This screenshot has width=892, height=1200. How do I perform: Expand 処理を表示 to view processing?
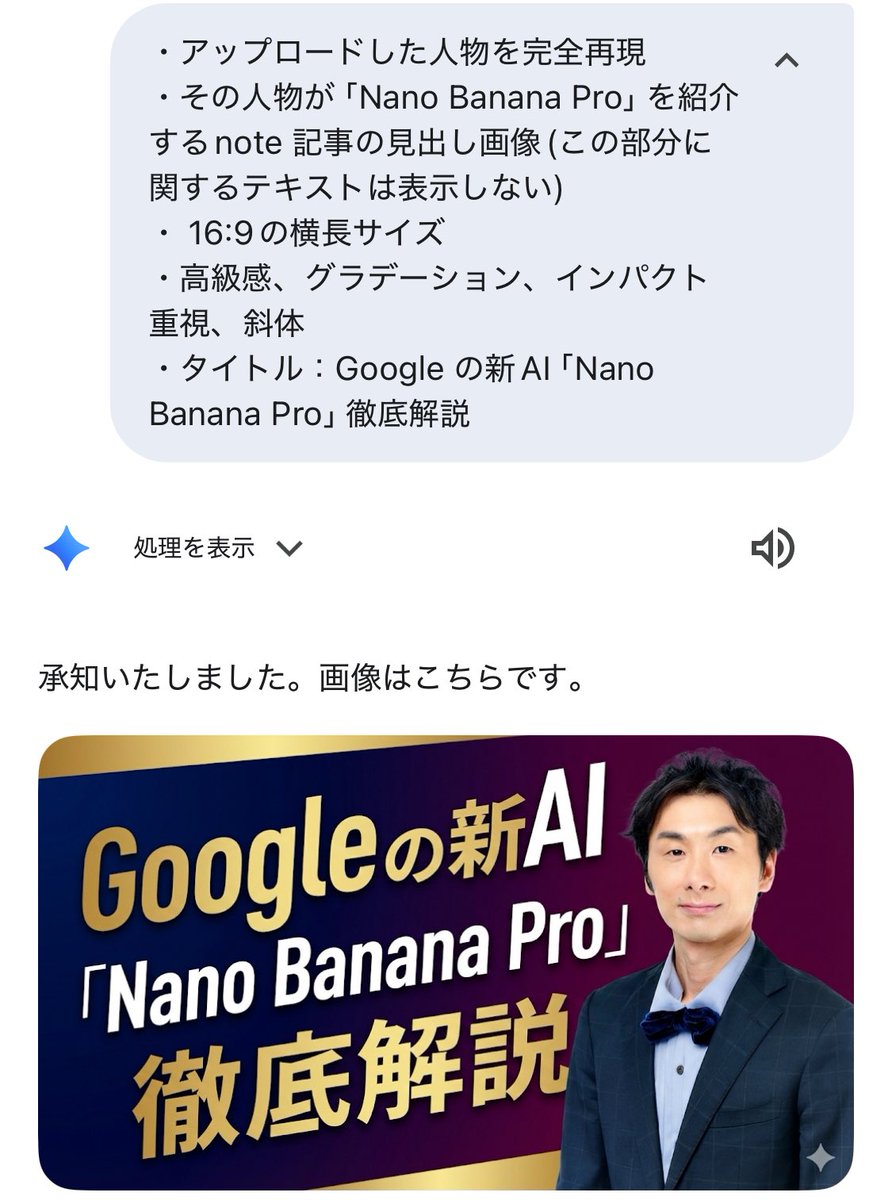(217, 548)
